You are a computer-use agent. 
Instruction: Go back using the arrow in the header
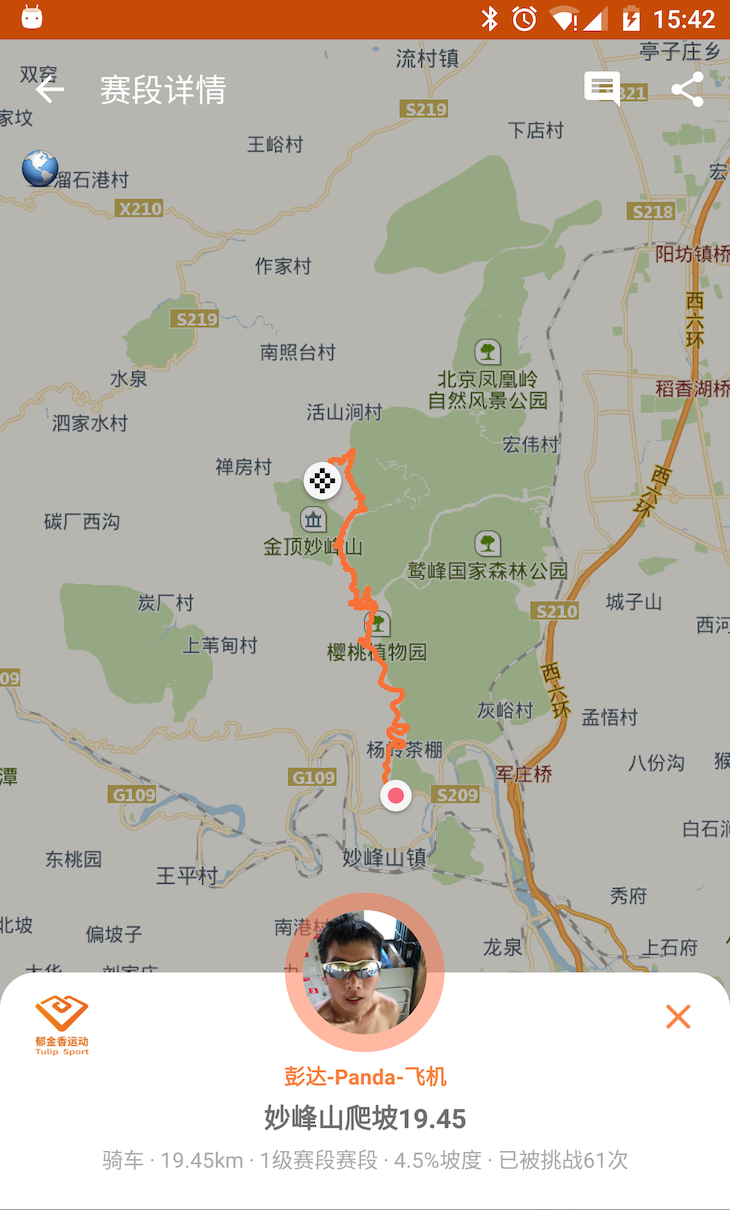pyautogui.click(x=49, y=90)
